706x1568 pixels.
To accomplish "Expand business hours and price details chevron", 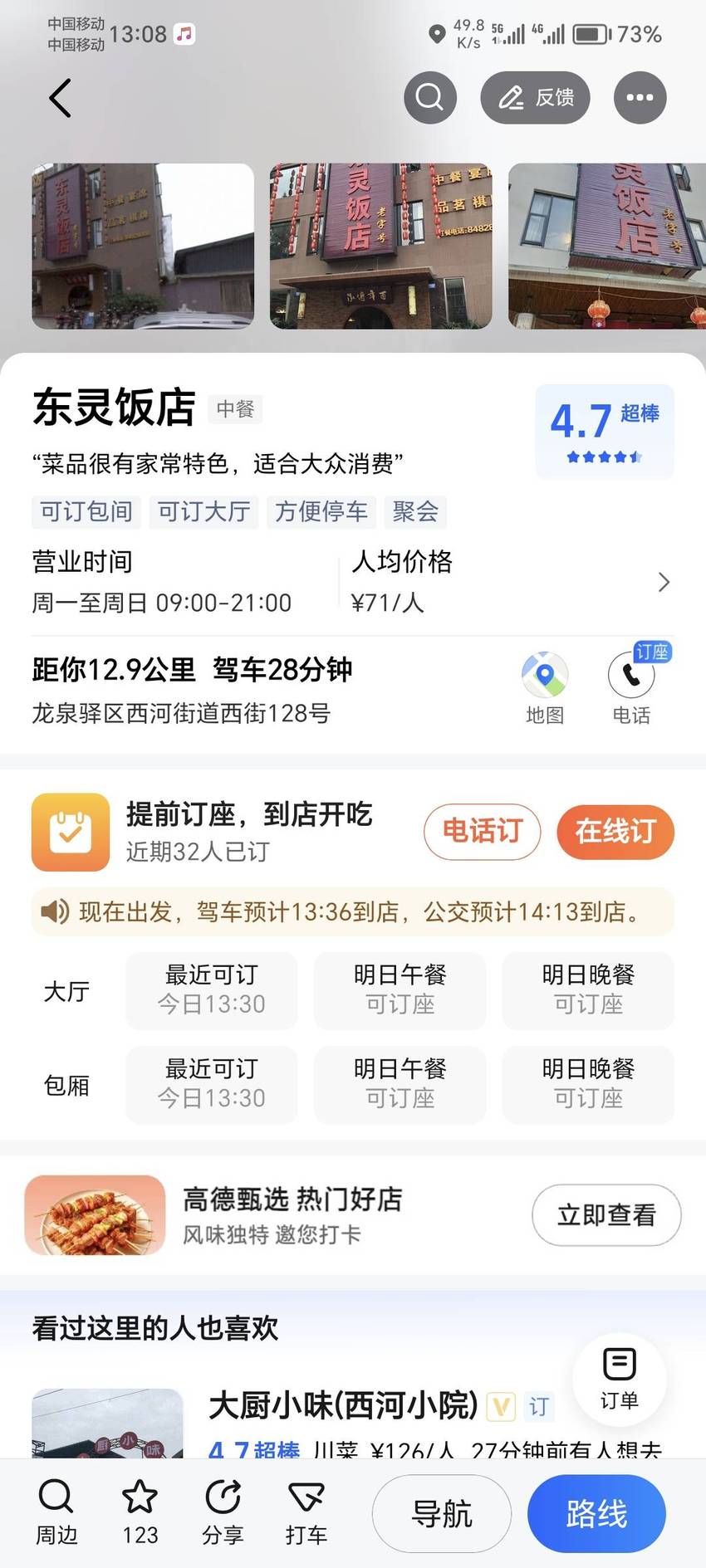I will coord(664,582).
